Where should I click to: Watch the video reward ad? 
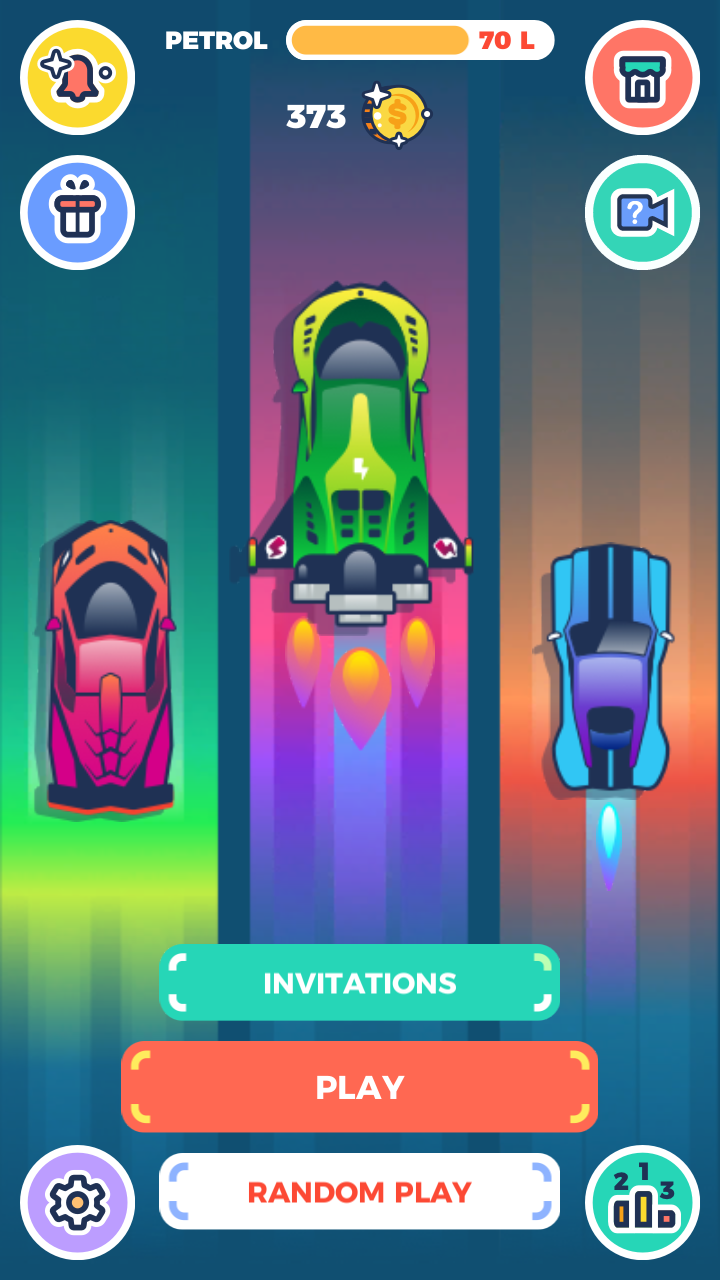pyautogui.click(x=642, y=212)
